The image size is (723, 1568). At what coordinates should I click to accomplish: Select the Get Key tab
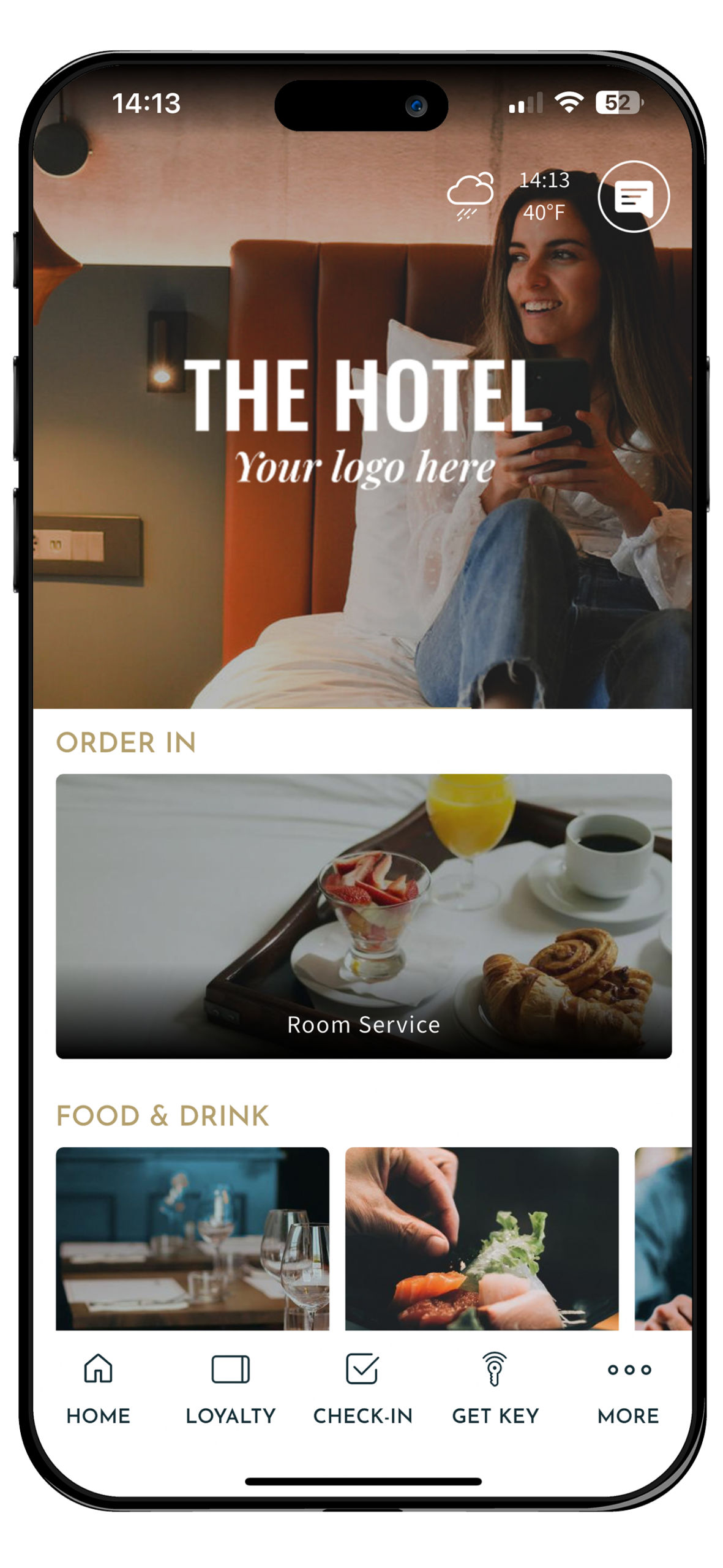pyautogui.click(x=495, y=1389)
